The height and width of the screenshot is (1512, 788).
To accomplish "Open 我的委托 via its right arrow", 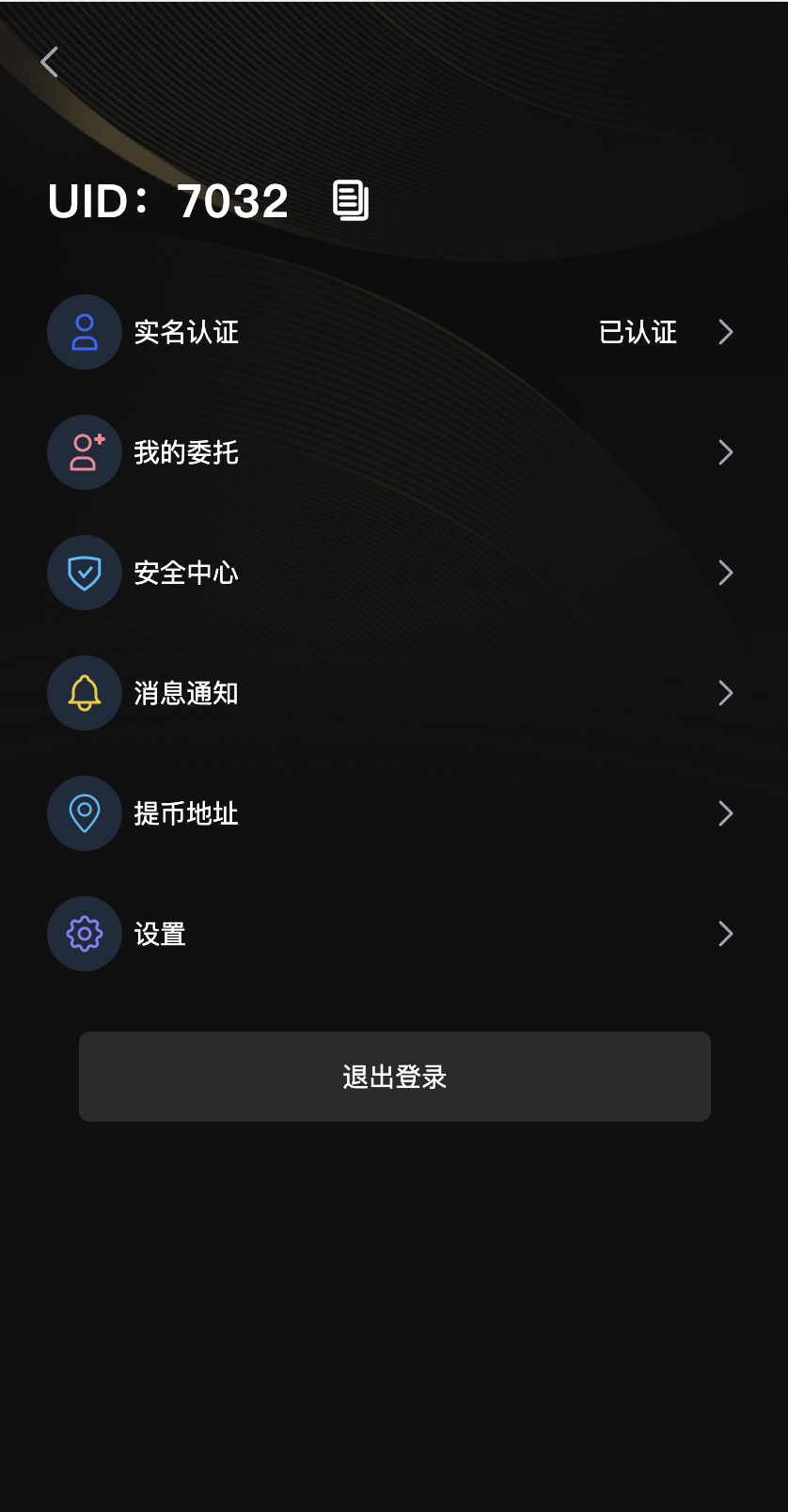I will click(x=725, y=452).
